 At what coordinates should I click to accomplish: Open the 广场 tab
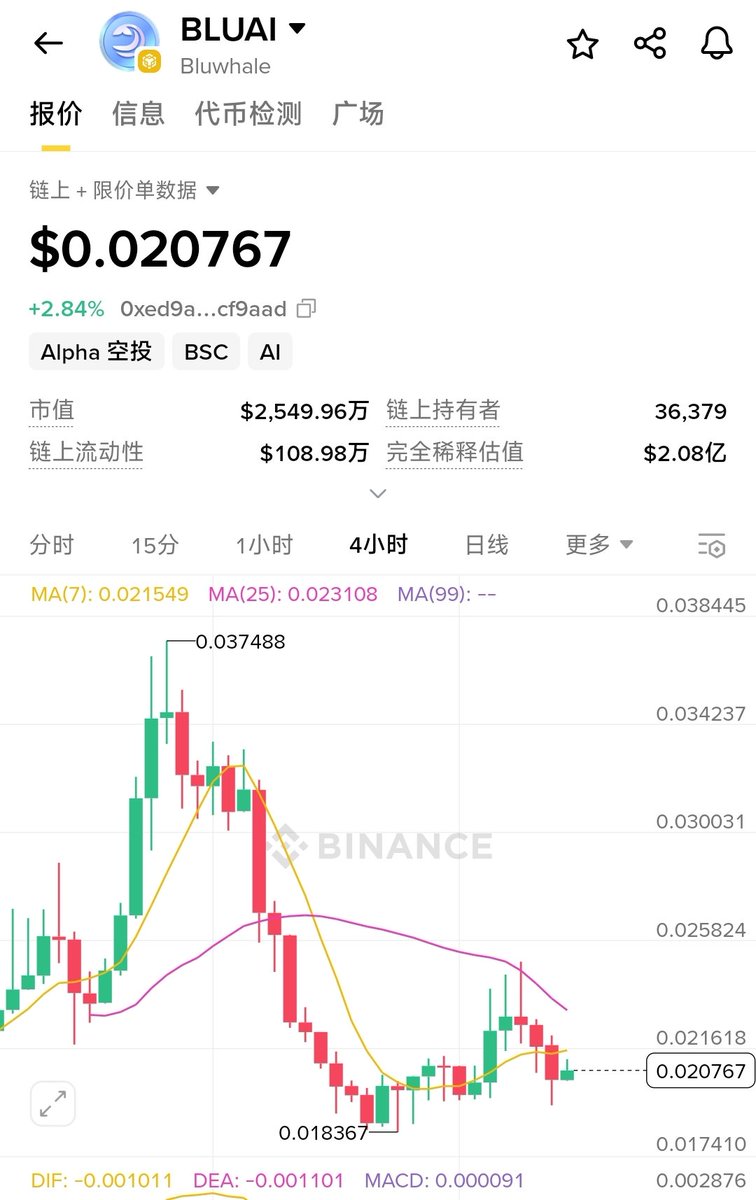(358, 114)
